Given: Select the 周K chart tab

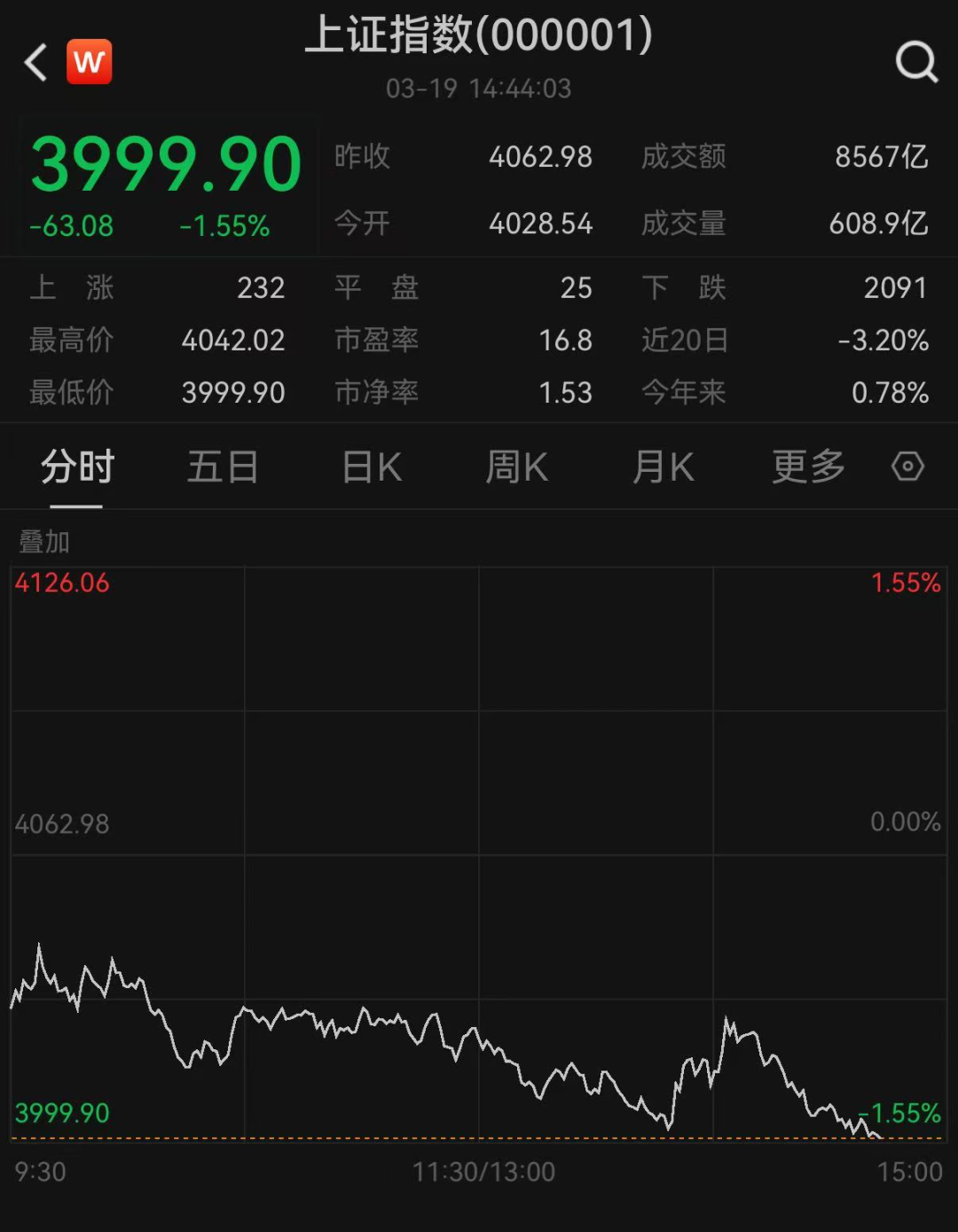Looking at the screenshot, I should click(x=517, y=467).
